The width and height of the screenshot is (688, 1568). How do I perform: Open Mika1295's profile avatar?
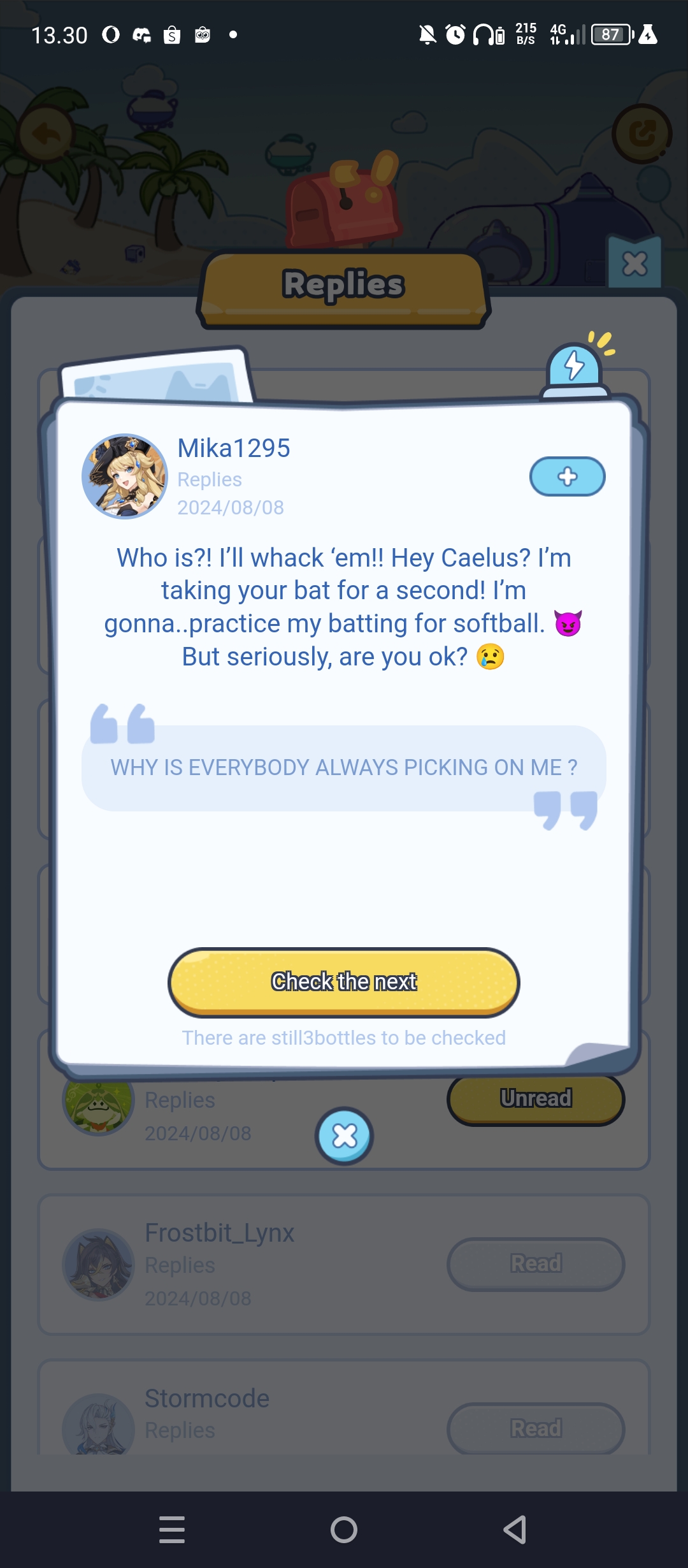pos(125,476)
